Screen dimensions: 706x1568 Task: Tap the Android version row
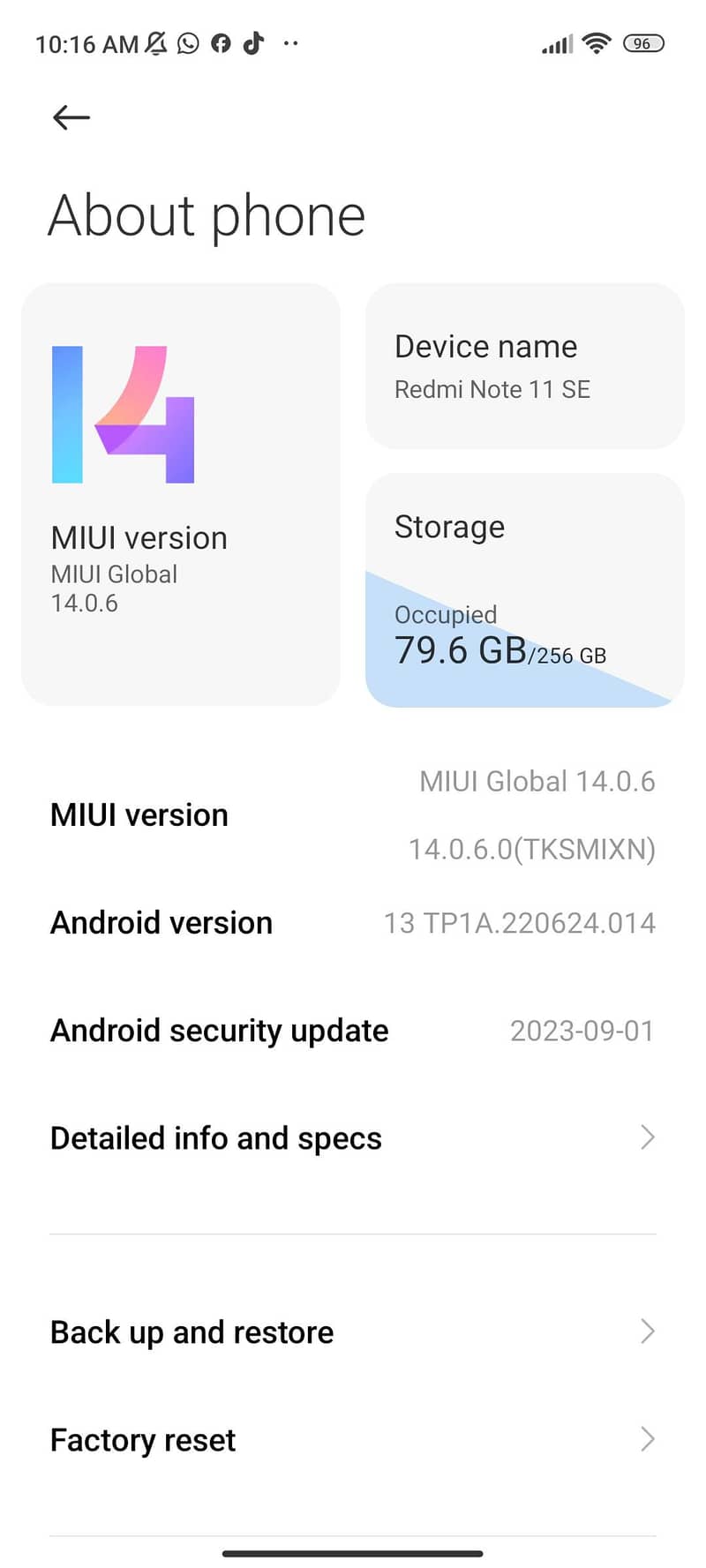tap(353, 923)
